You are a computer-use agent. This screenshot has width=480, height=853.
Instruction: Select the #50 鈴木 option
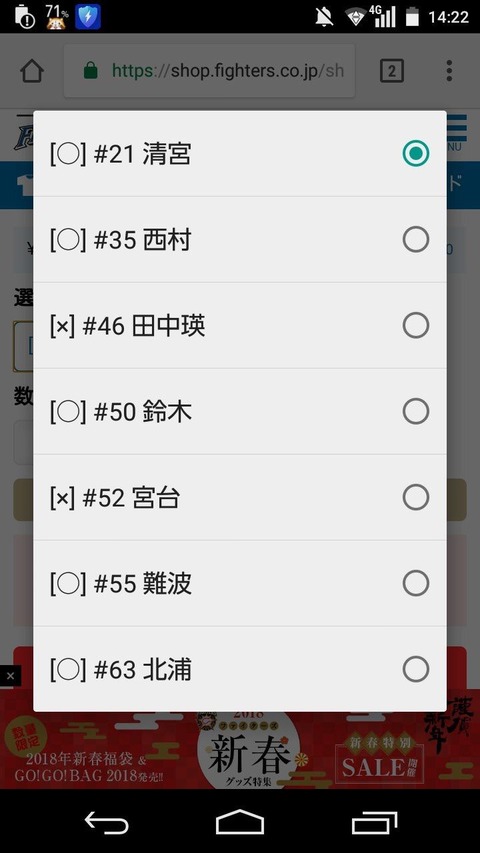click(x=239, y=411)
